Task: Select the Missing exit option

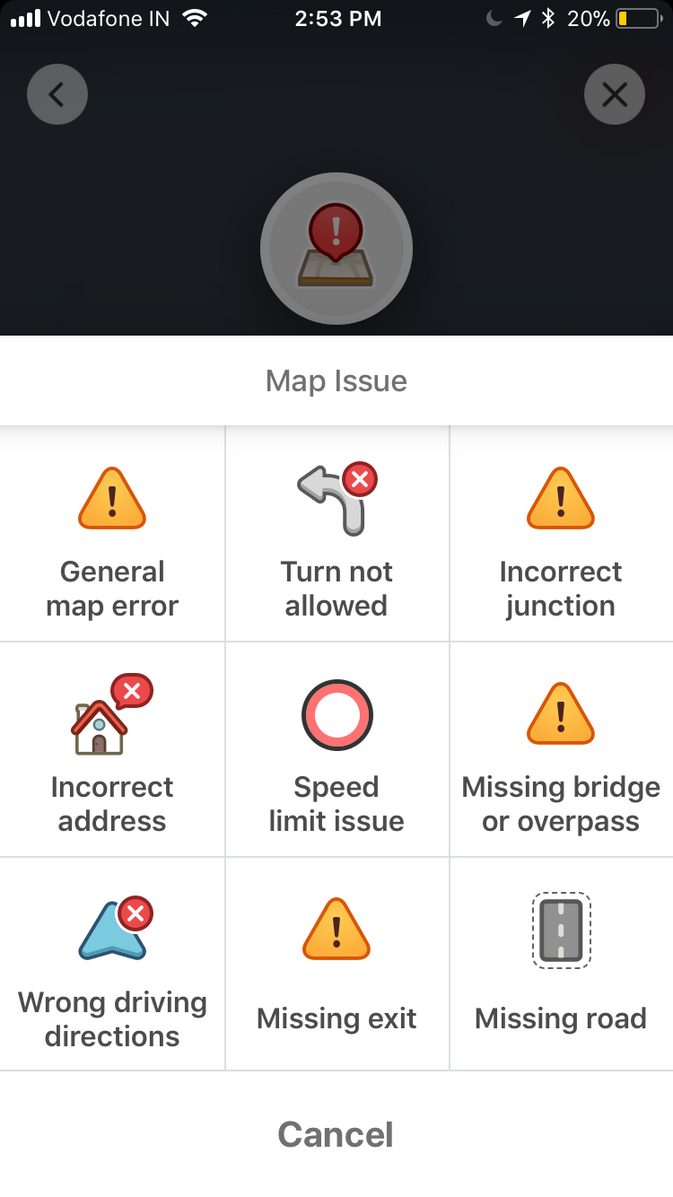Action: [336, 964]
